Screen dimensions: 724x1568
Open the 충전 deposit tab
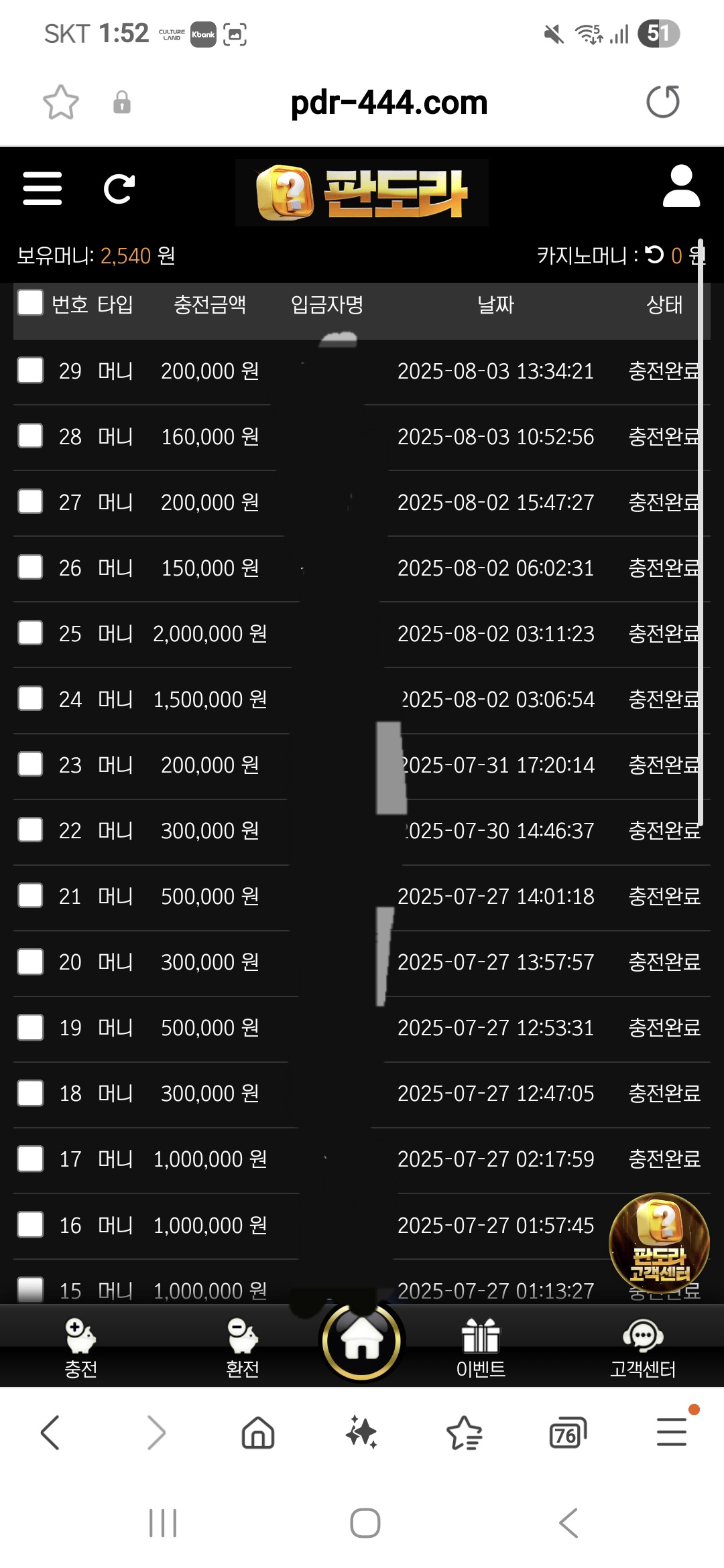[x=80, y=1347]
